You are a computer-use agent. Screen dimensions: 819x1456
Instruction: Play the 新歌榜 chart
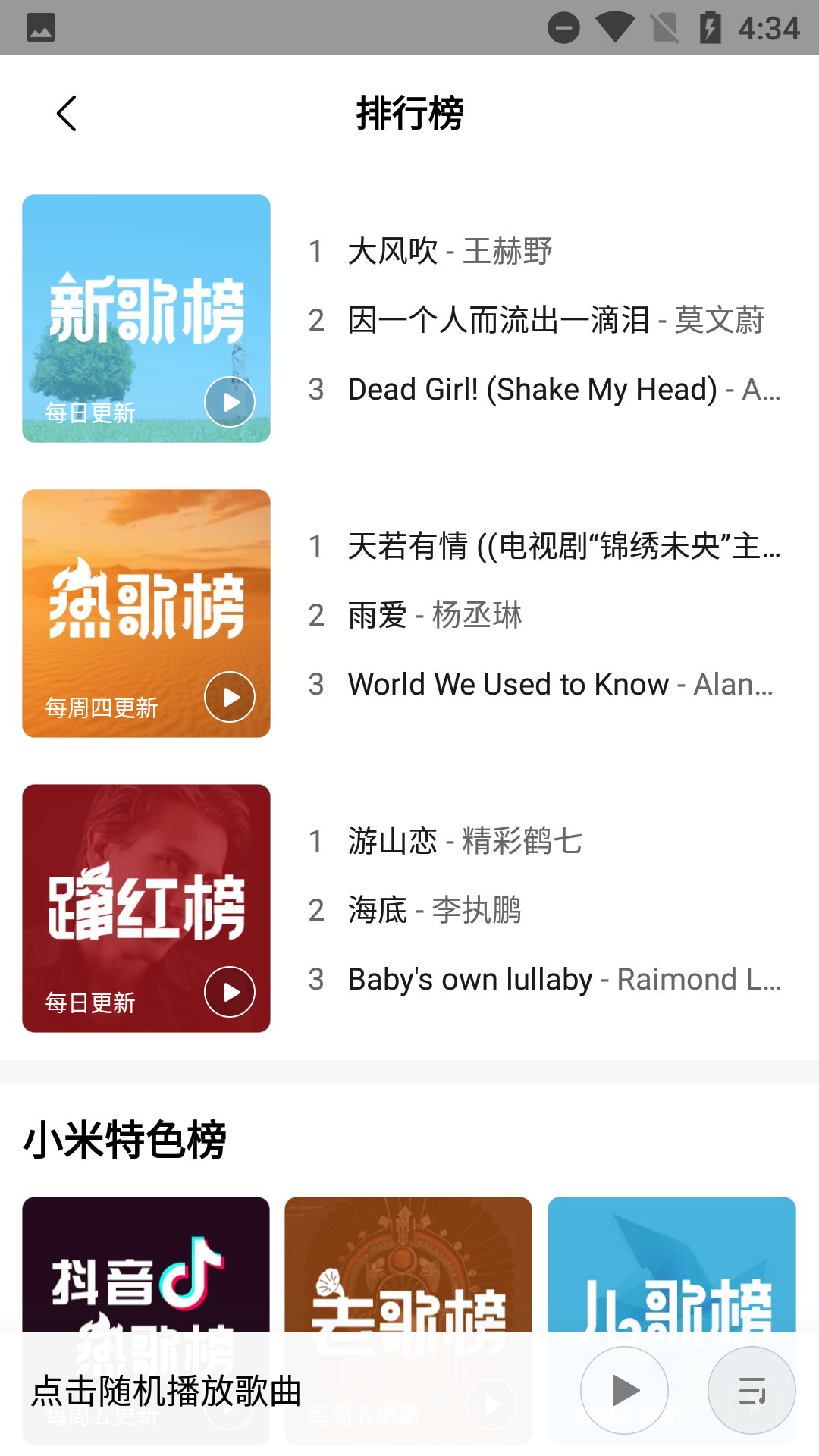click(229, 401)
